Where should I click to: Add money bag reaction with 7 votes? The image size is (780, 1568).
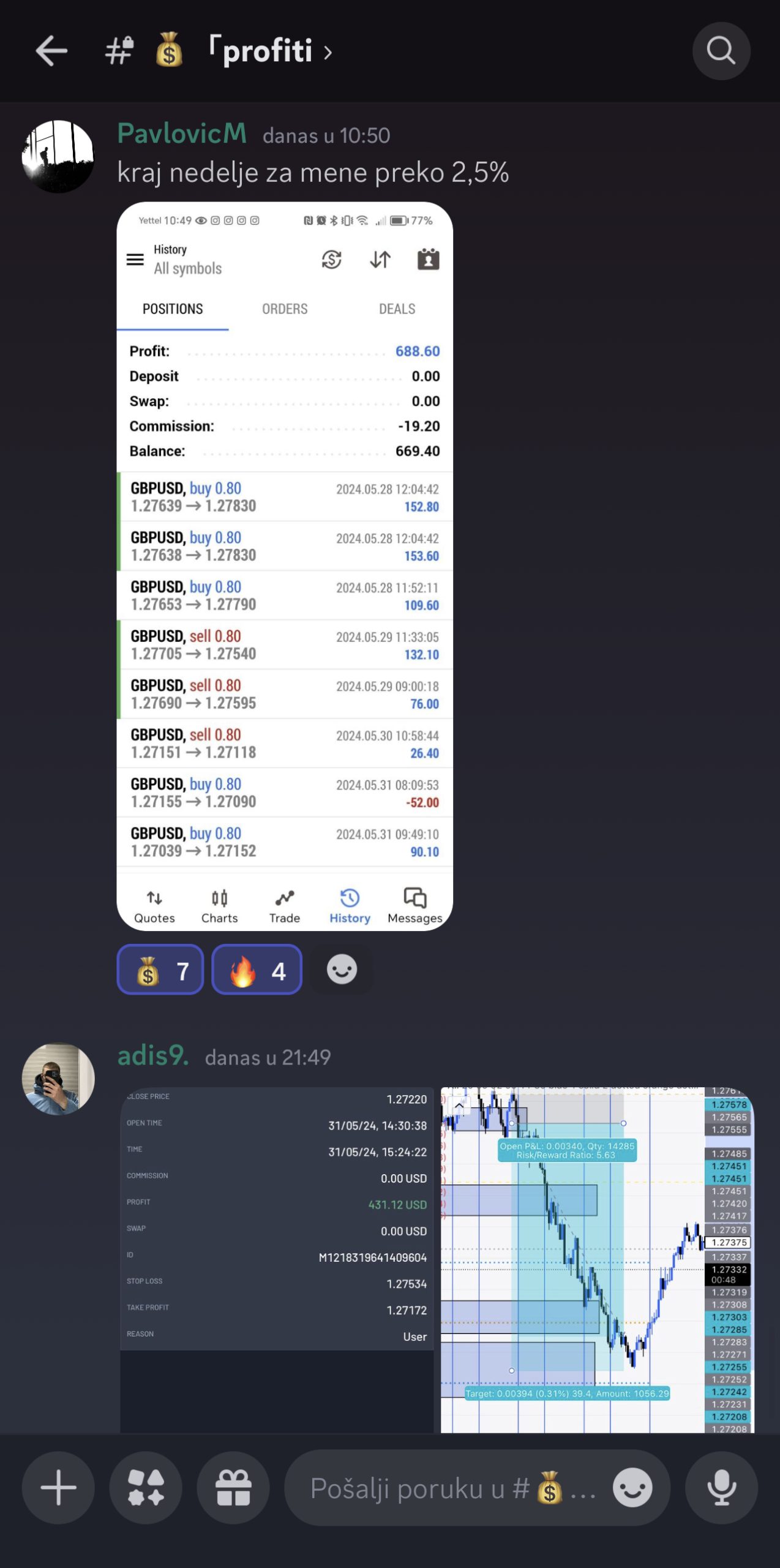[x=160, y=970]
